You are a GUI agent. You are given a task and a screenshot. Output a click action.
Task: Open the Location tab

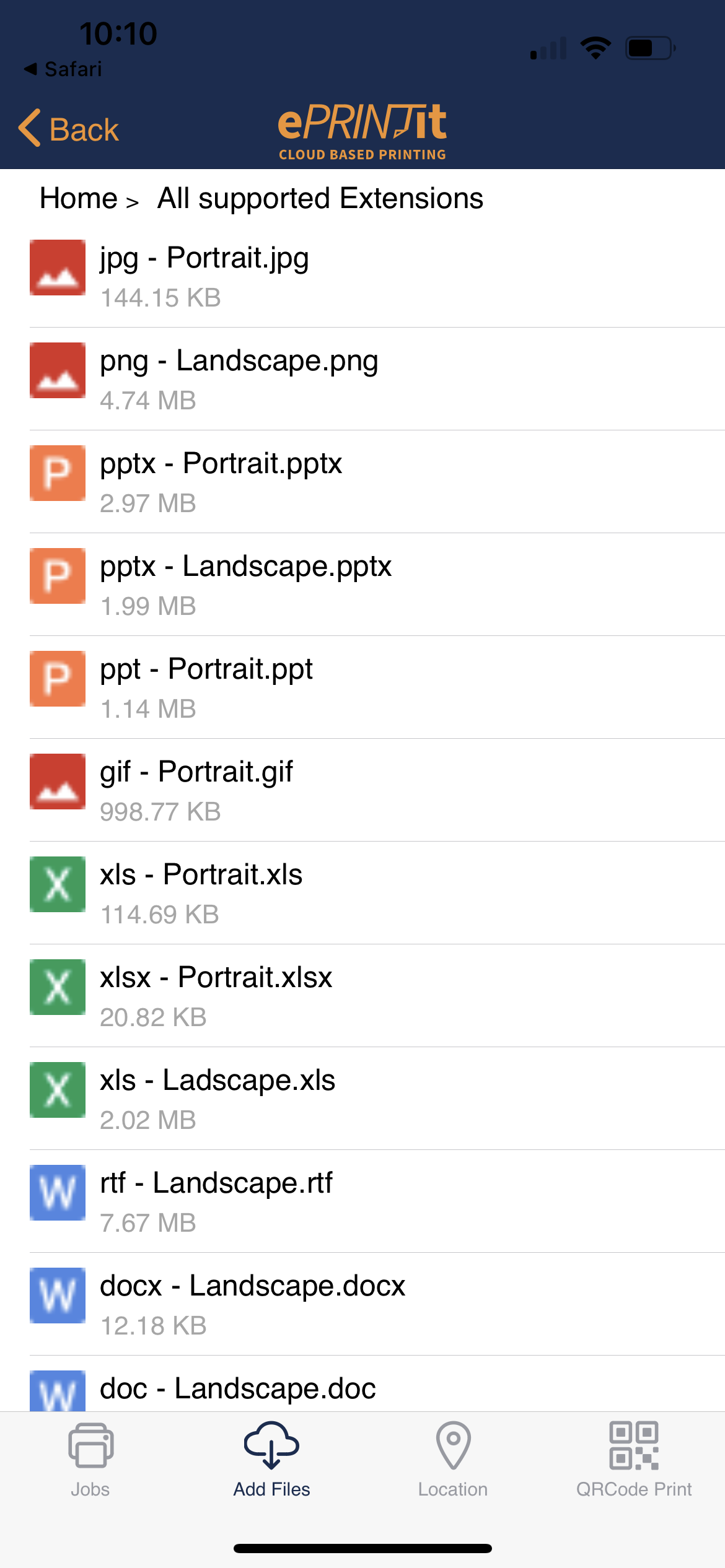[x=453, y=1460]
